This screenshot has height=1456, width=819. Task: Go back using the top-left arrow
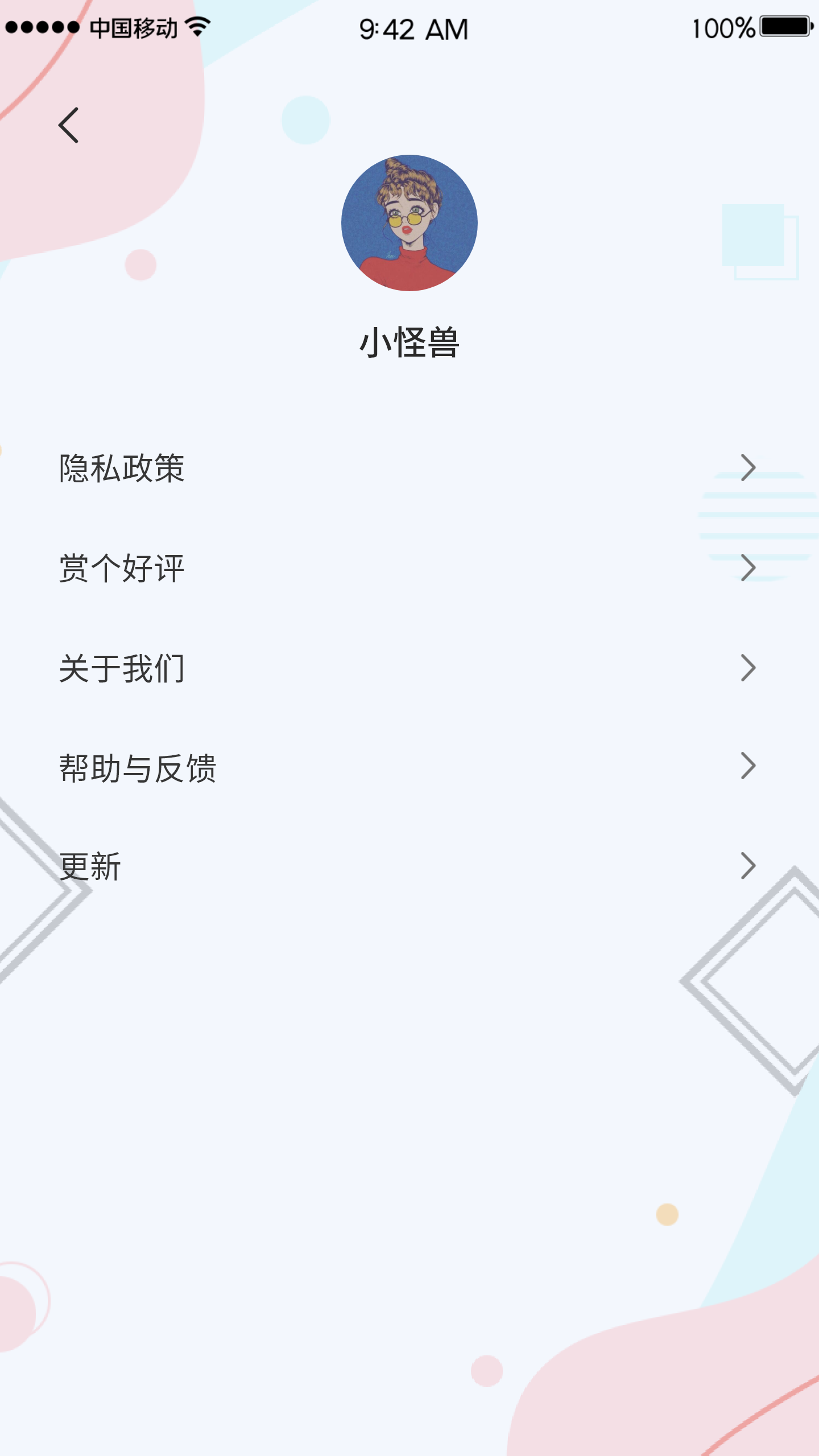coord(68,125)
